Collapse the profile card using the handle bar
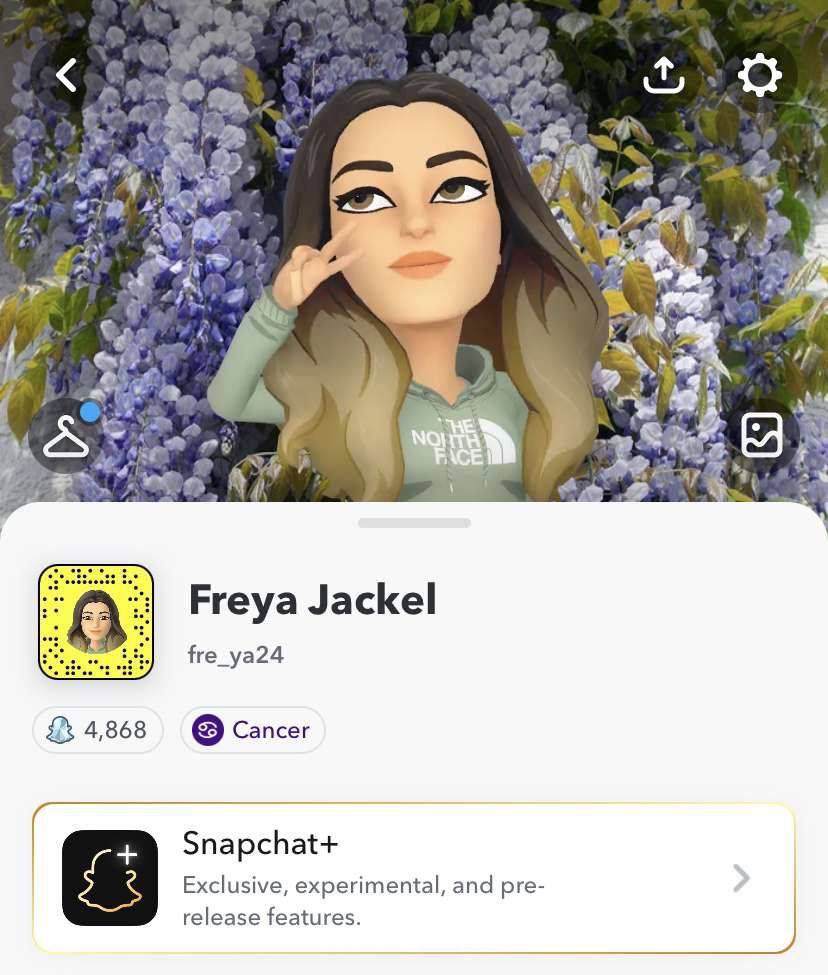The width and height of the screenshot is (828, 975). [x=414, y=522]
